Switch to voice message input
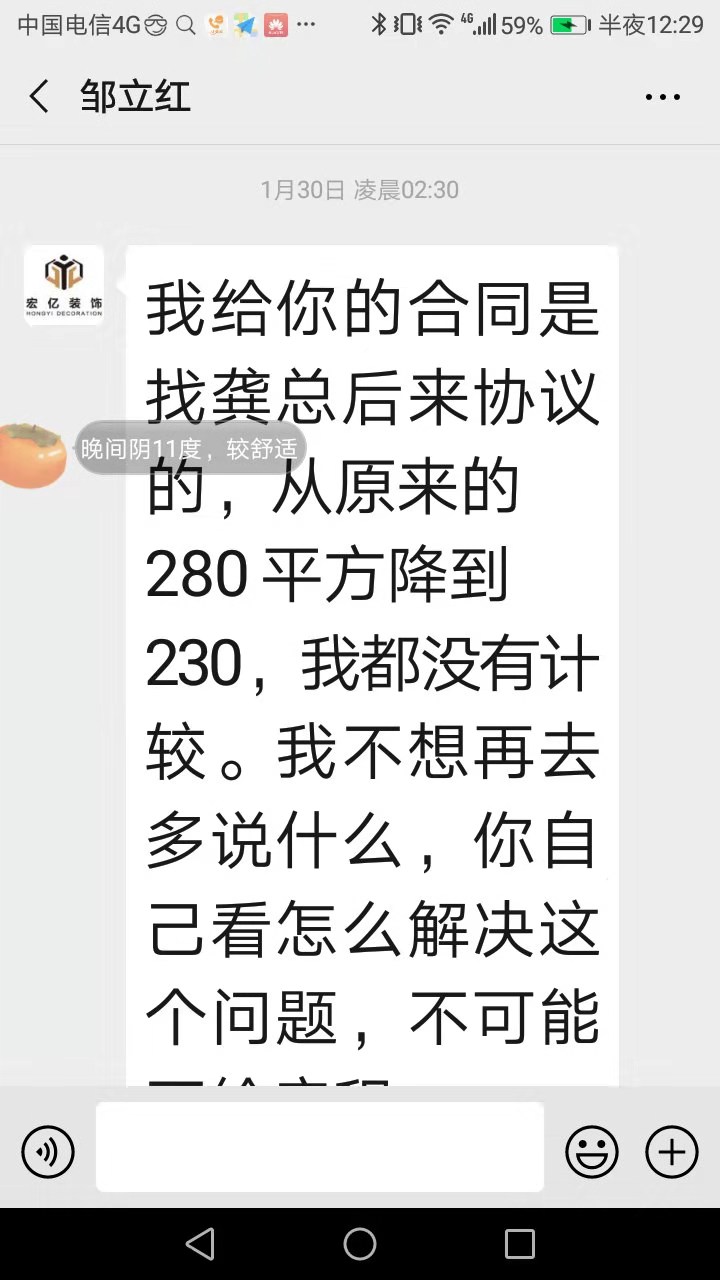Image resolution: width=720 pixels, height=1280 pixels. click(x=48, y=1152)
